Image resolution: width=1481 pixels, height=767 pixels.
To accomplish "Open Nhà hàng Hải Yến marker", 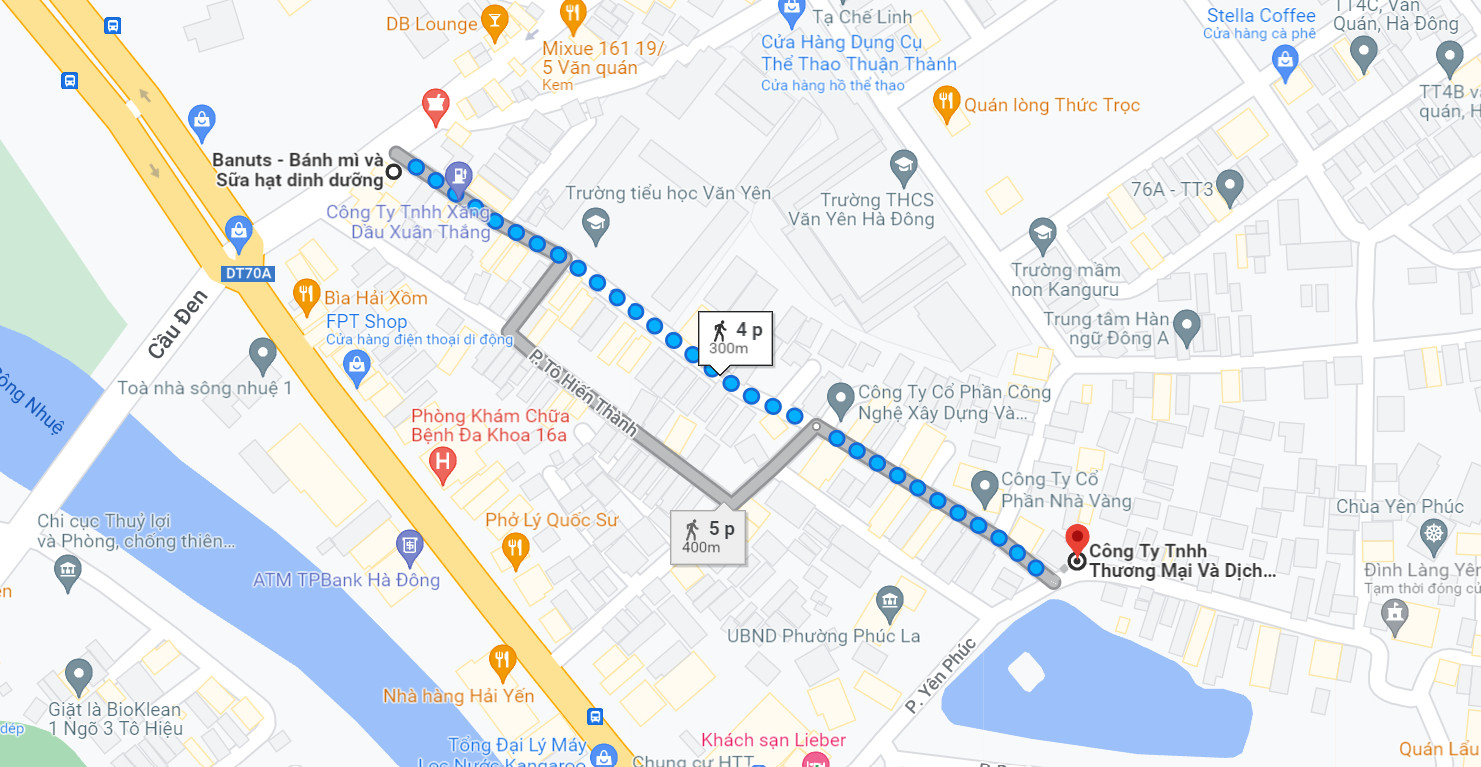I will pyautogui.click(x=503, y=661).
